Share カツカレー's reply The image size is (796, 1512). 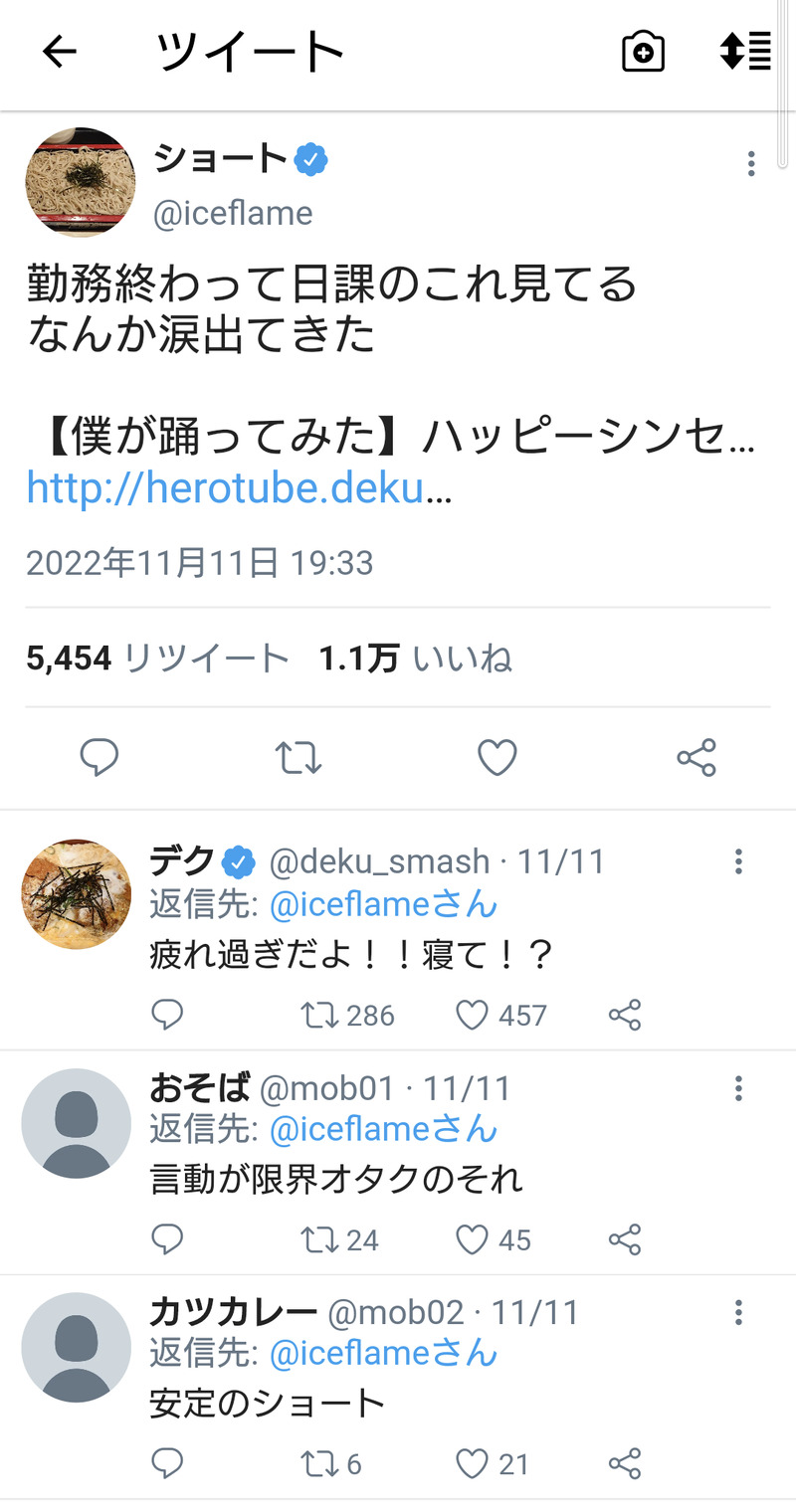pyautogui.click(x=625, y=1464)
